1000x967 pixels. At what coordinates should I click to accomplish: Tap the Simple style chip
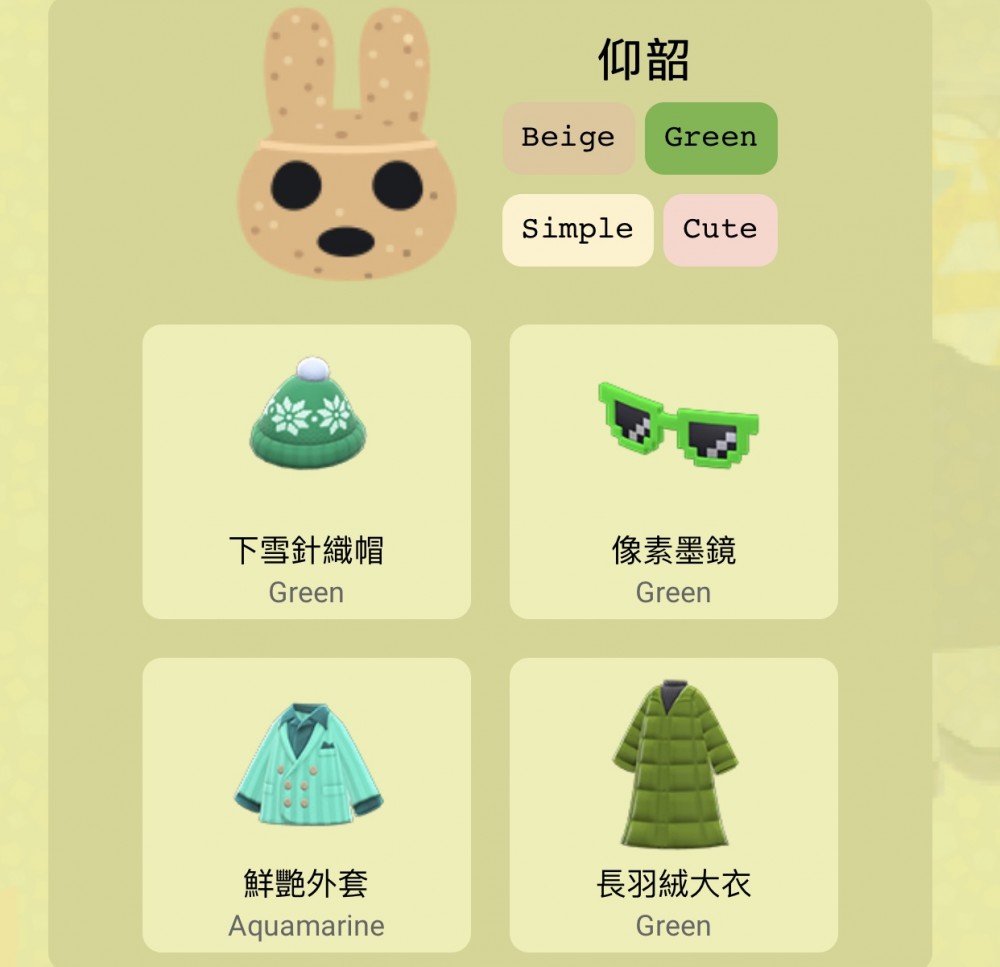click(577, 230)
